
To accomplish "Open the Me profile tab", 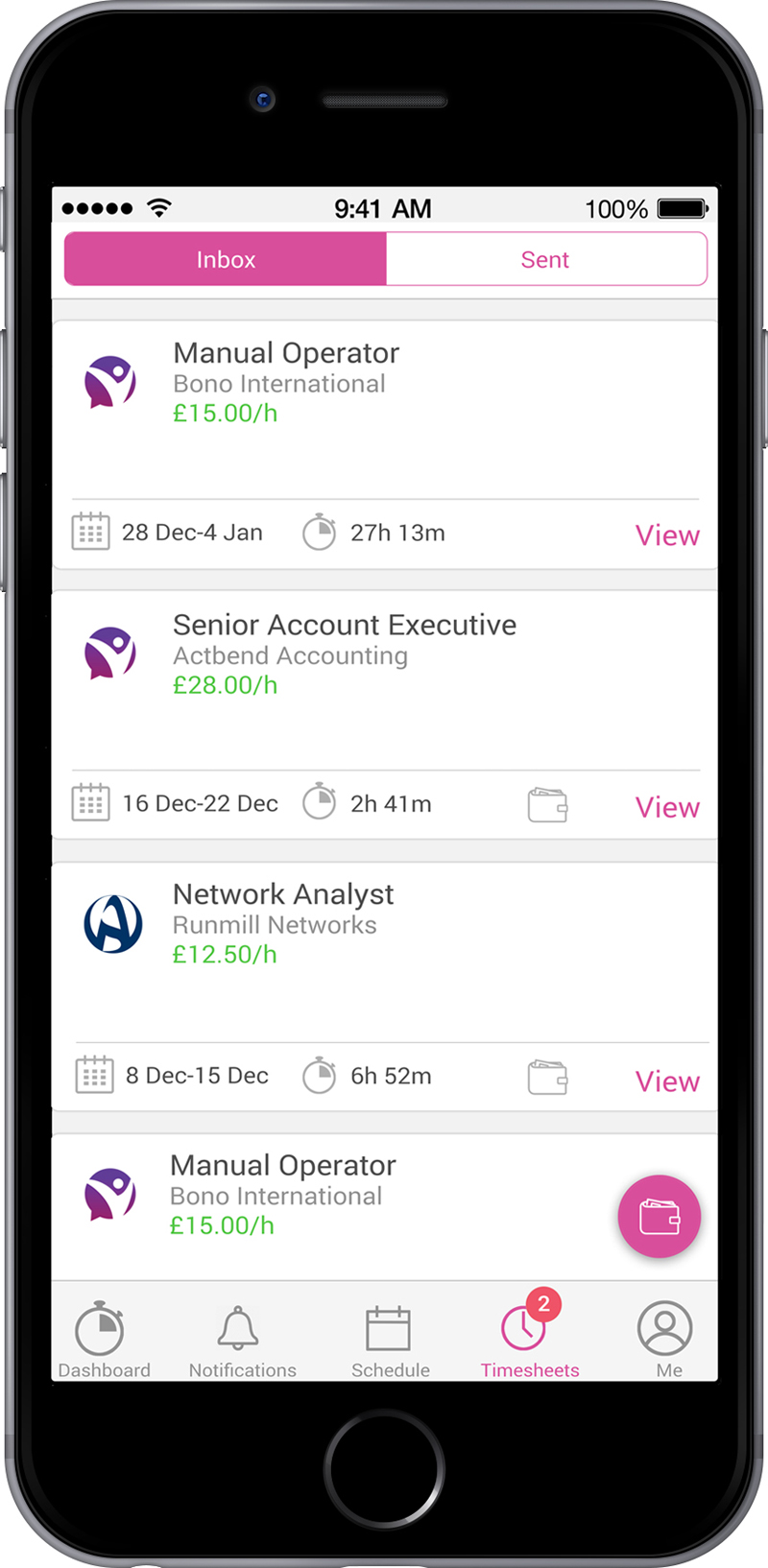I will point(665,1341).
